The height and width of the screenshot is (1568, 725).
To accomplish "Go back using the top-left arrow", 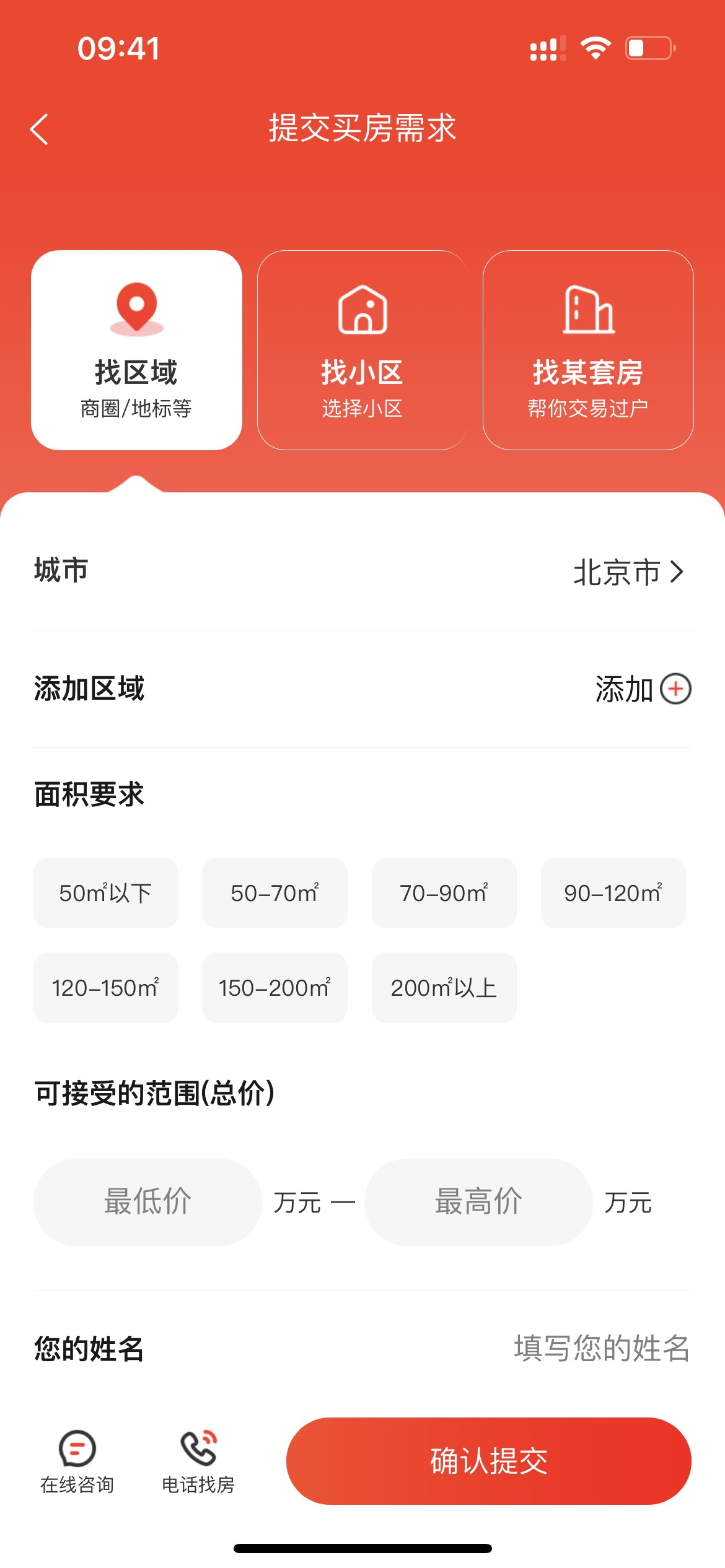I will pos(39,129).
